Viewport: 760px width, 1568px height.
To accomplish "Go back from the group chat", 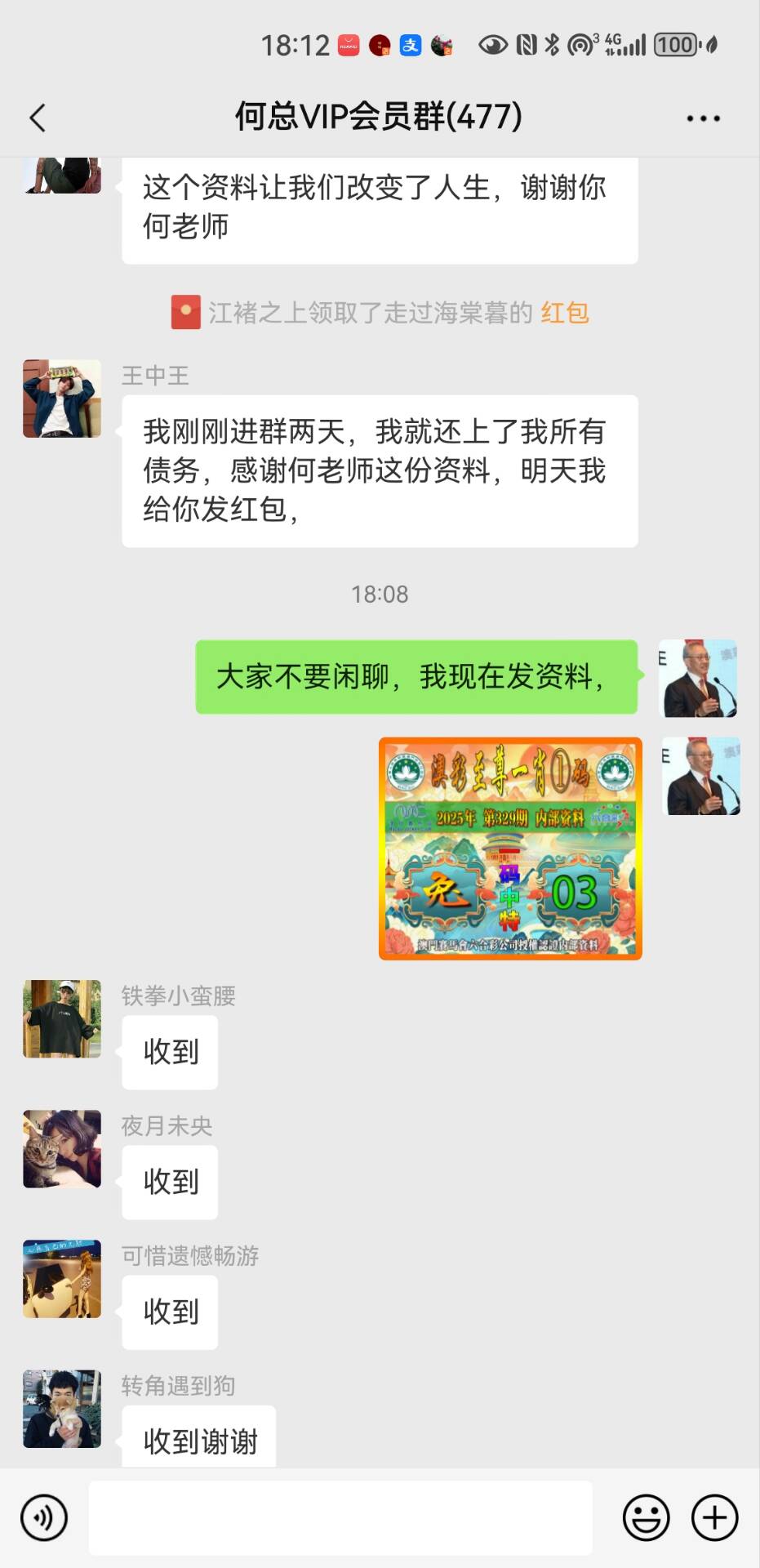I will pos(38,118).
